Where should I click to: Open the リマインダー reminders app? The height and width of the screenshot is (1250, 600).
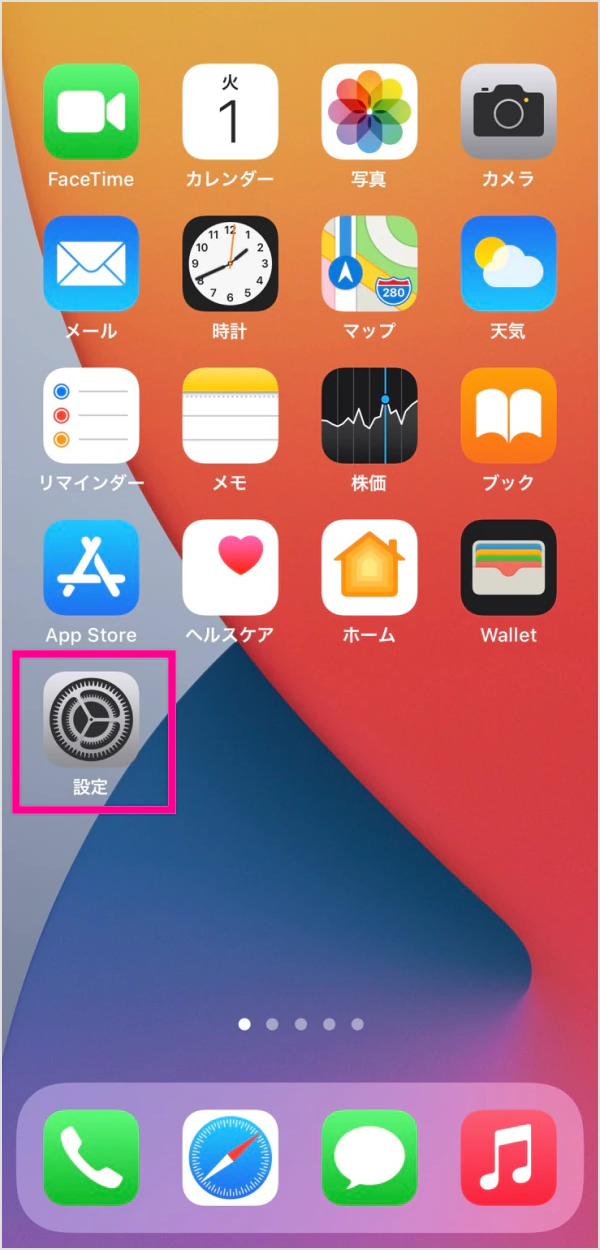[91, 416]
